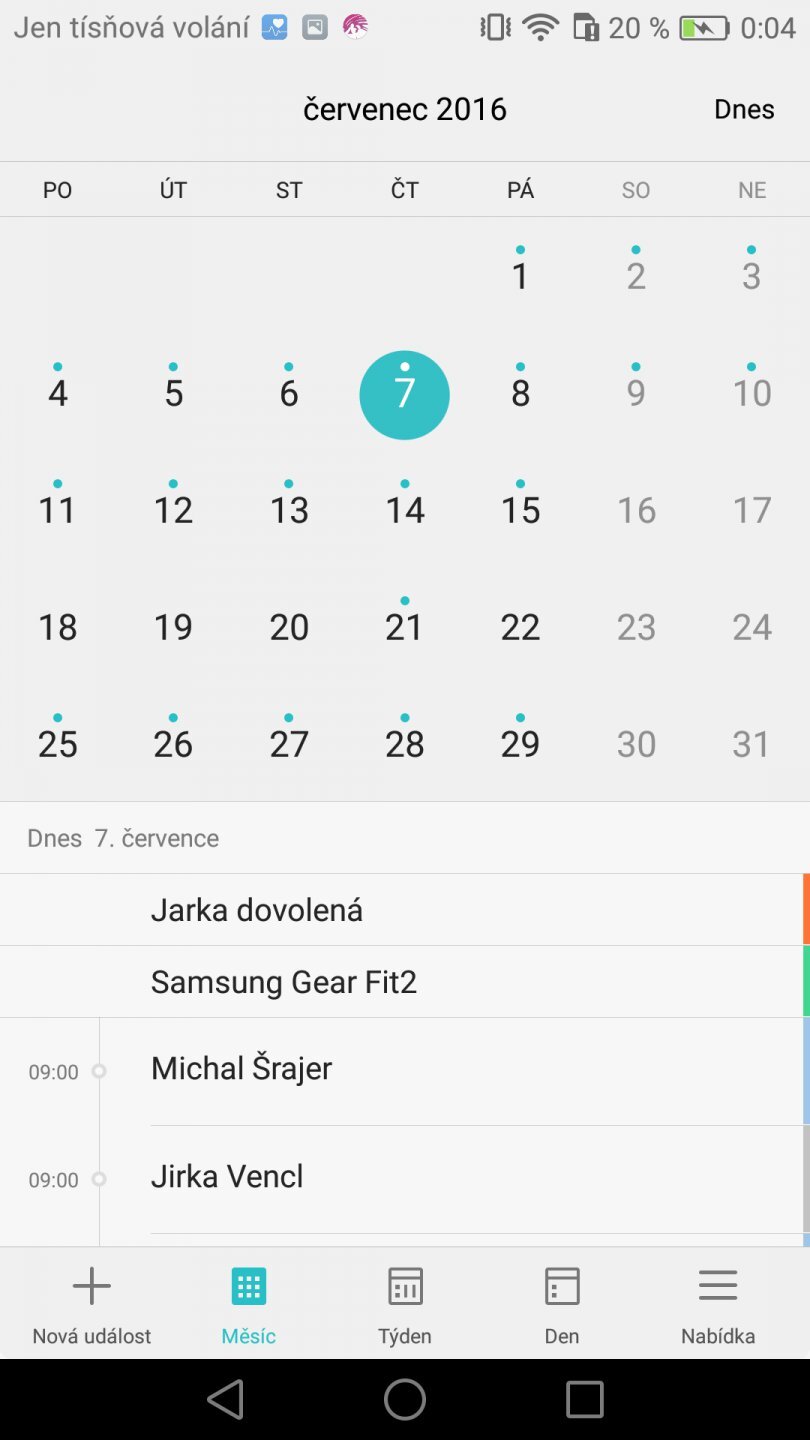
Task: Go back using the system back button
Action: [226, 1400]
